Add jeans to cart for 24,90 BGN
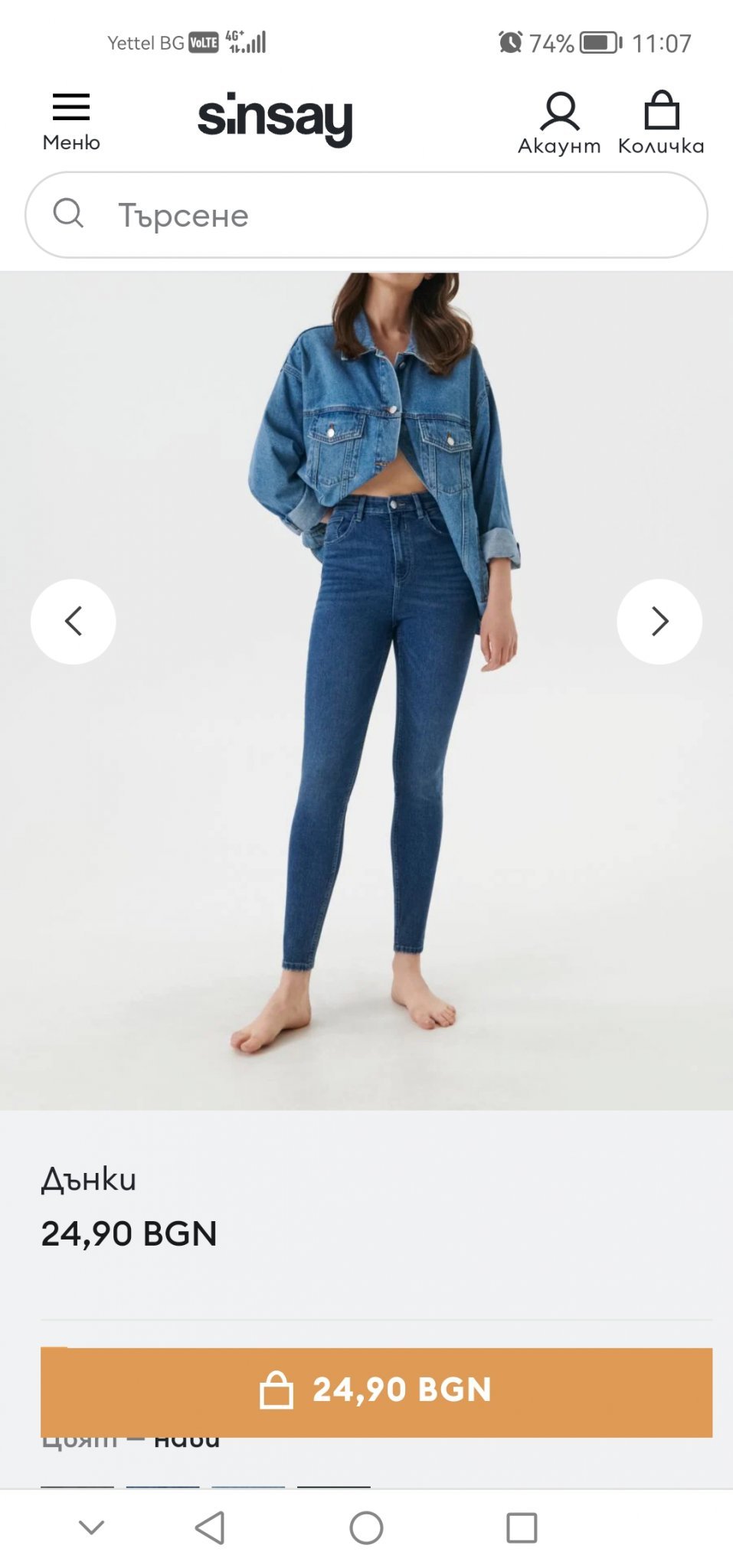Viewport: 733px width, 1568px height. click(x=376, y=1391)
